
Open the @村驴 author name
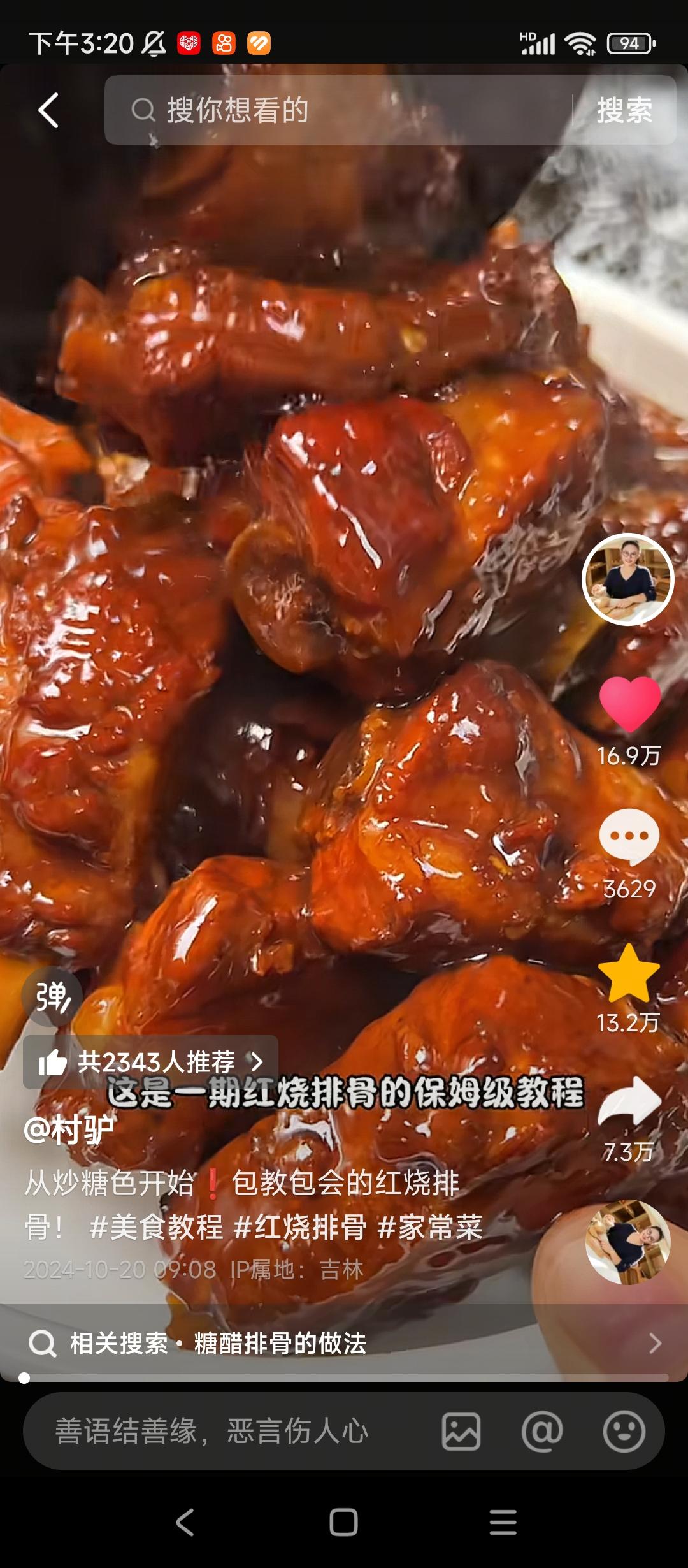click(x=69, y=1130)
